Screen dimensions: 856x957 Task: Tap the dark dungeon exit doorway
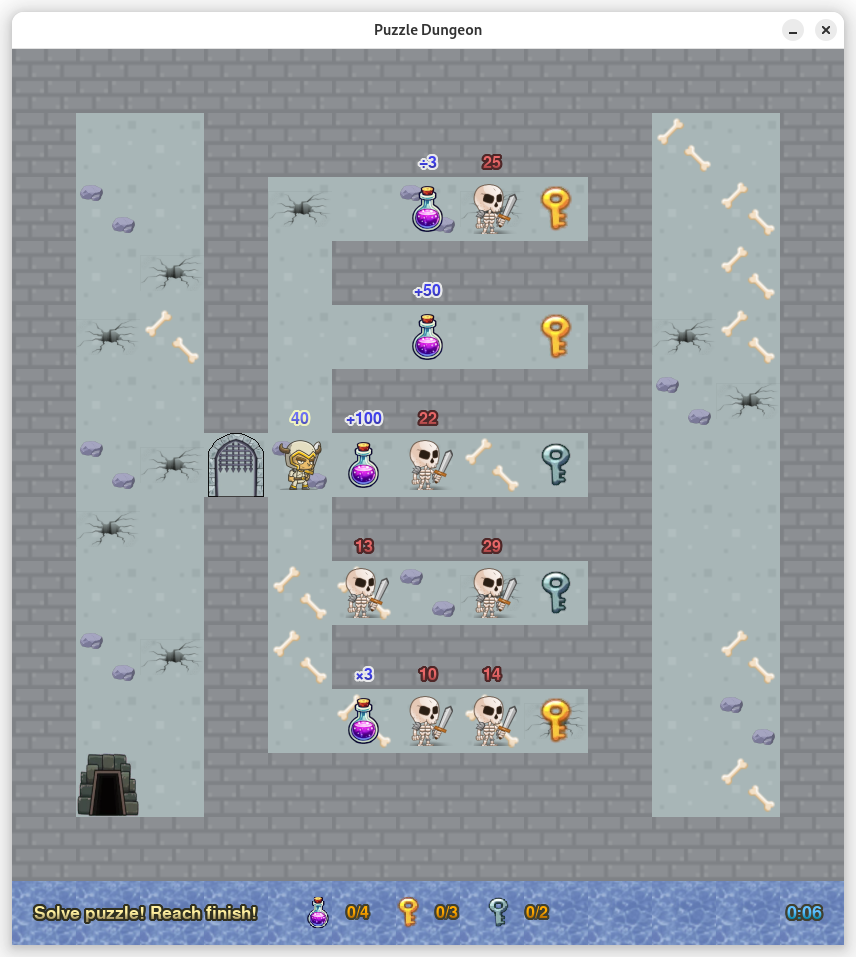tap(107, 786)
